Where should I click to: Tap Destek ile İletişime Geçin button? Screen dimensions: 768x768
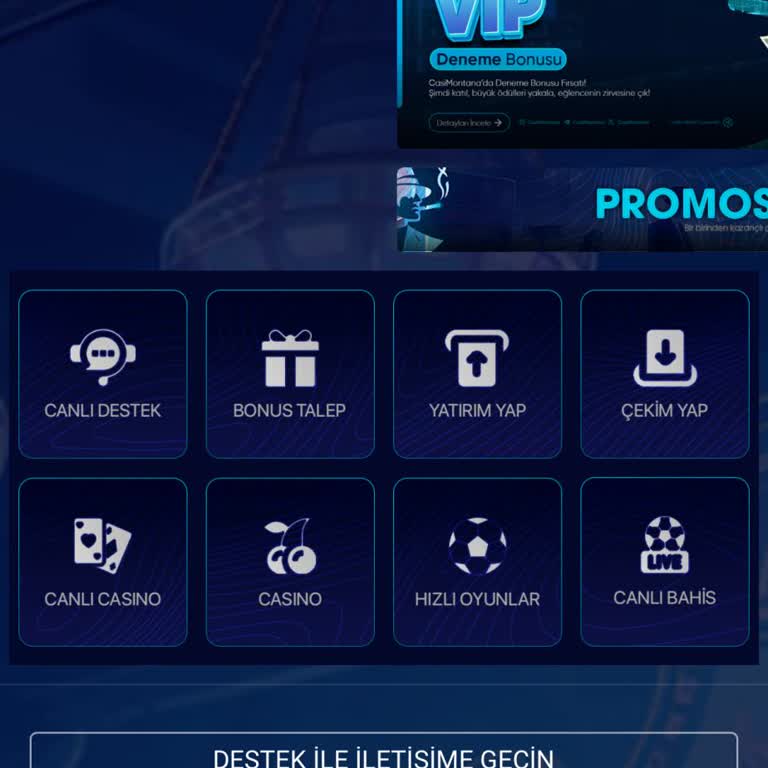[x=384, y=752]
